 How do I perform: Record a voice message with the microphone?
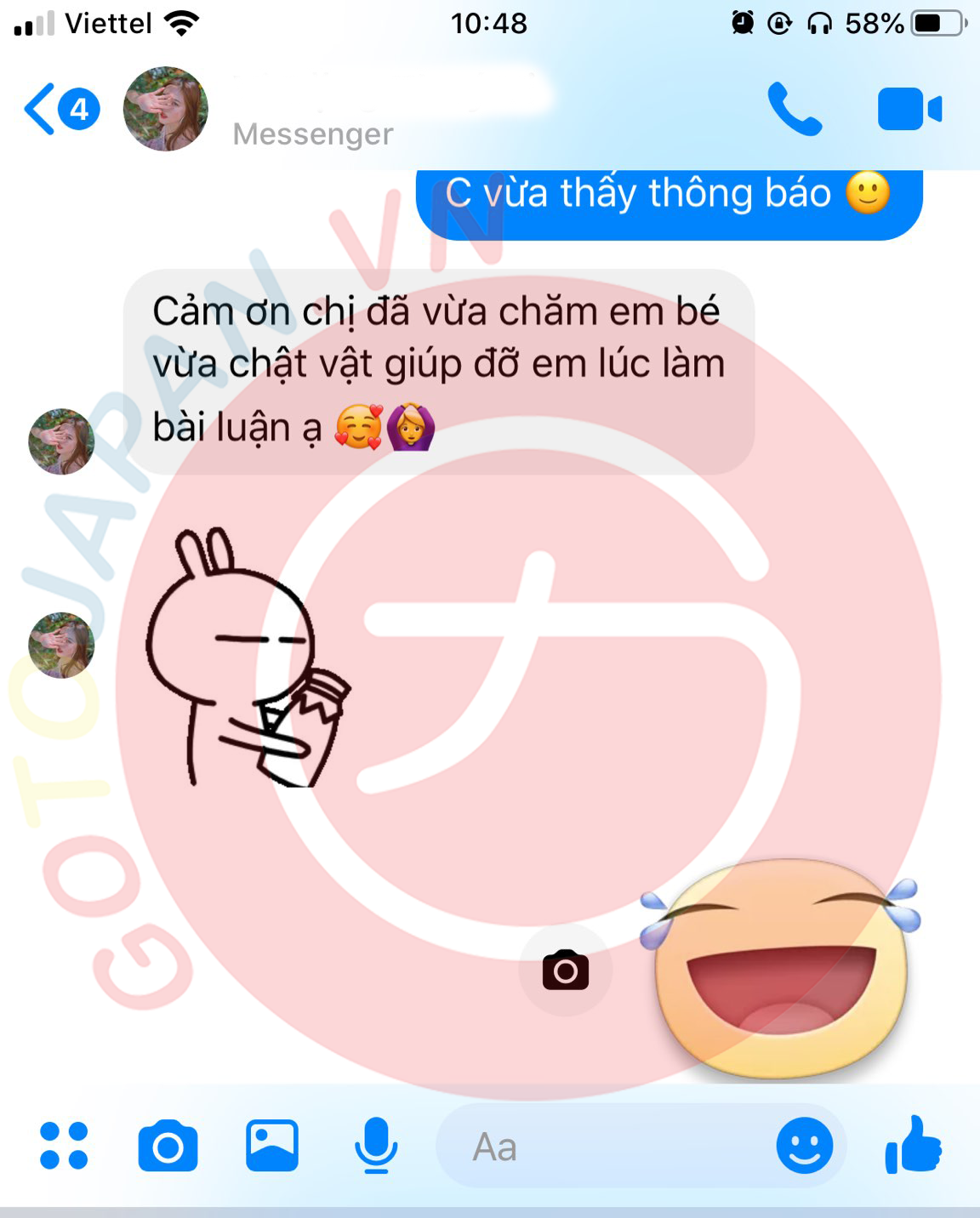(375, 1146)
